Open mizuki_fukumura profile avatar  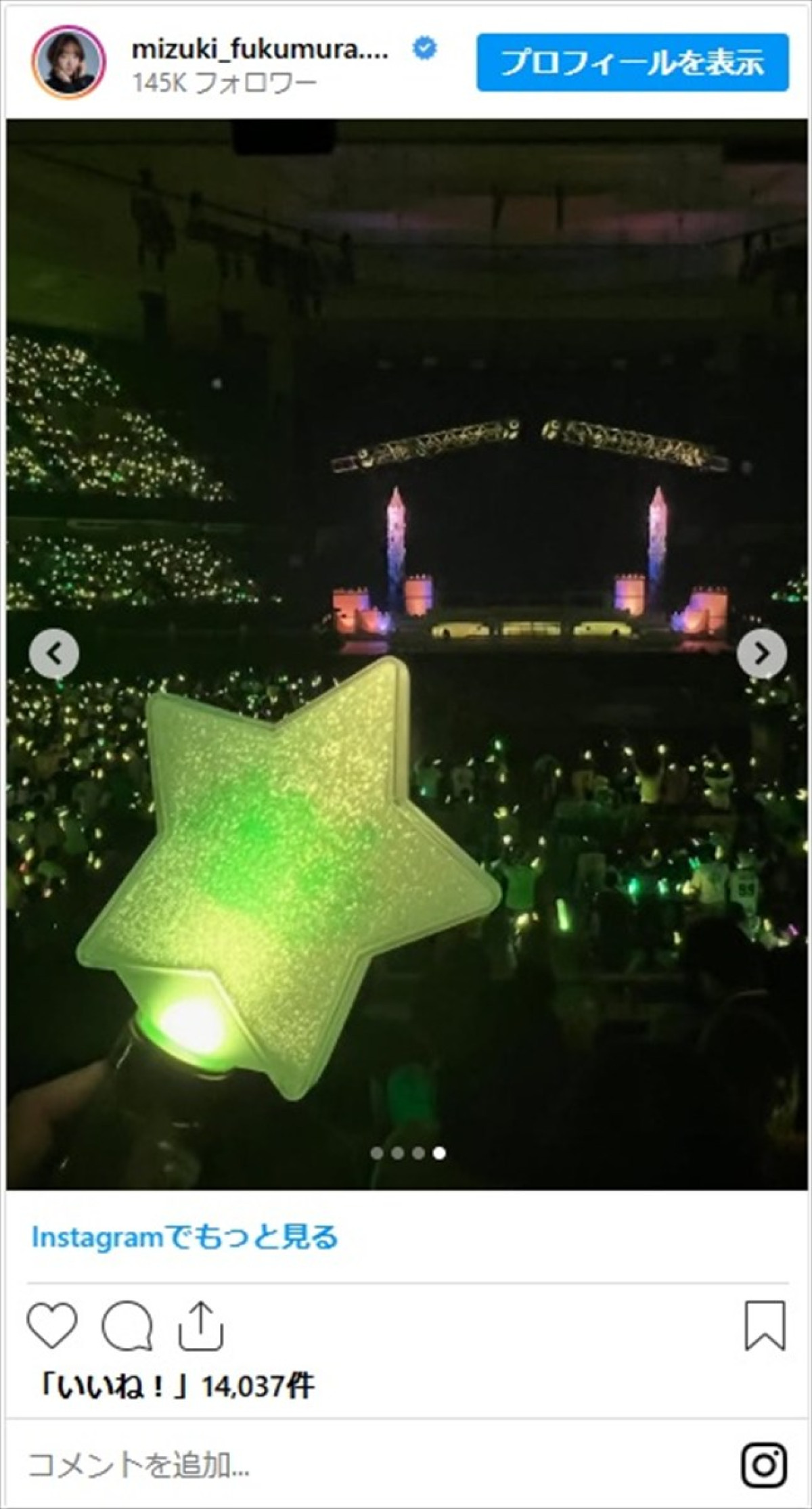[68, 62]
